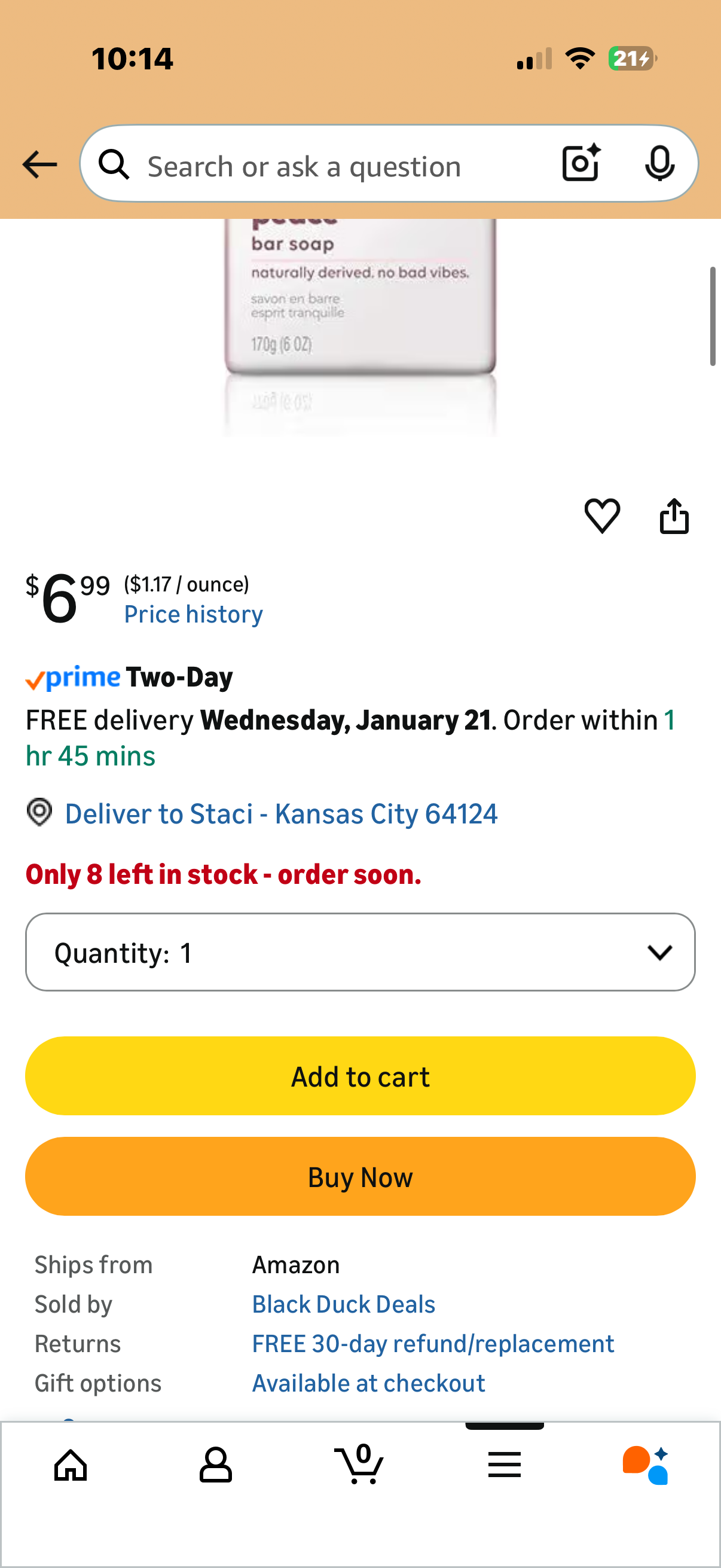Share this product
This screenshot has height=1568, width=721.
click(674, 516)
